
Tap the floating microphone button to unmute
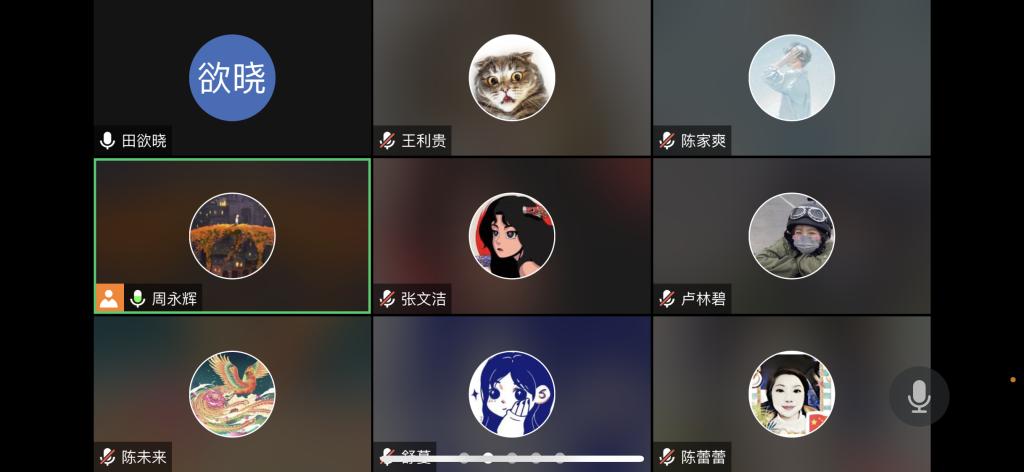coord(919,396)
